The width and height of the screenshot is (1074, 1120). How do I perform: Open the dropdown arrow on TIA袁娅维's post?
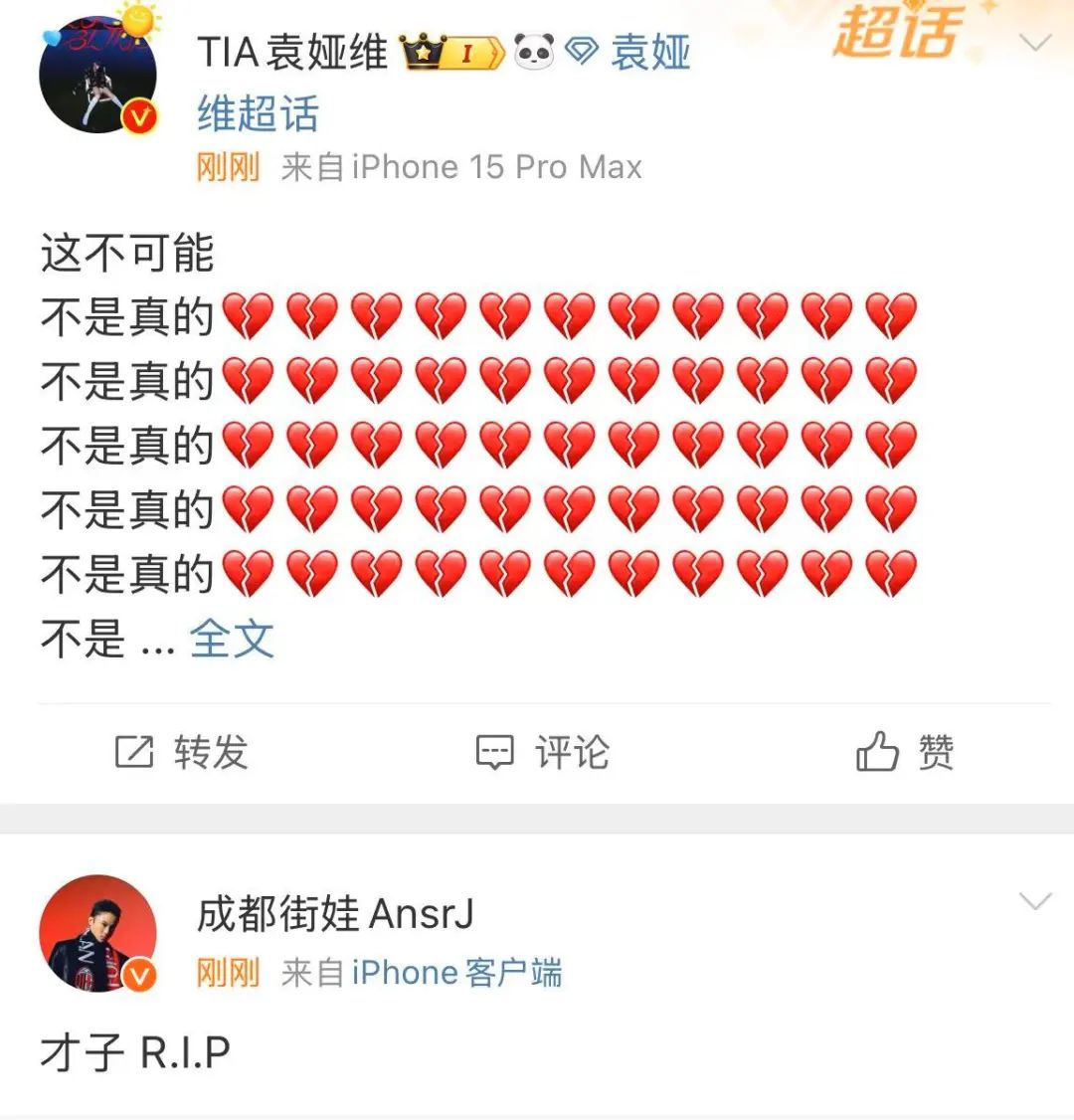click(1036, 43)
